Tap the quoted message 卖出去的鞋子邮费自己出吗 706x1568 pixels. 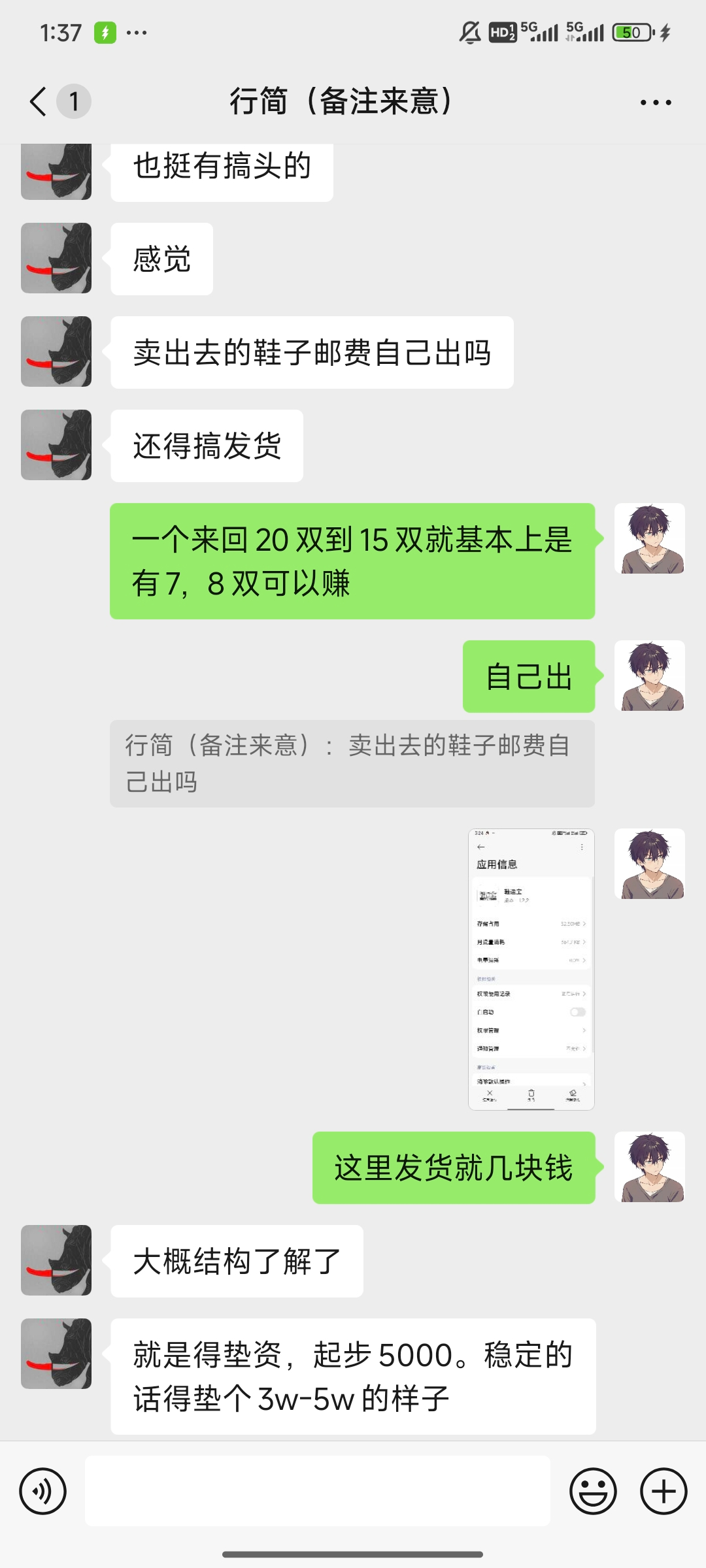tap(352, 763)
